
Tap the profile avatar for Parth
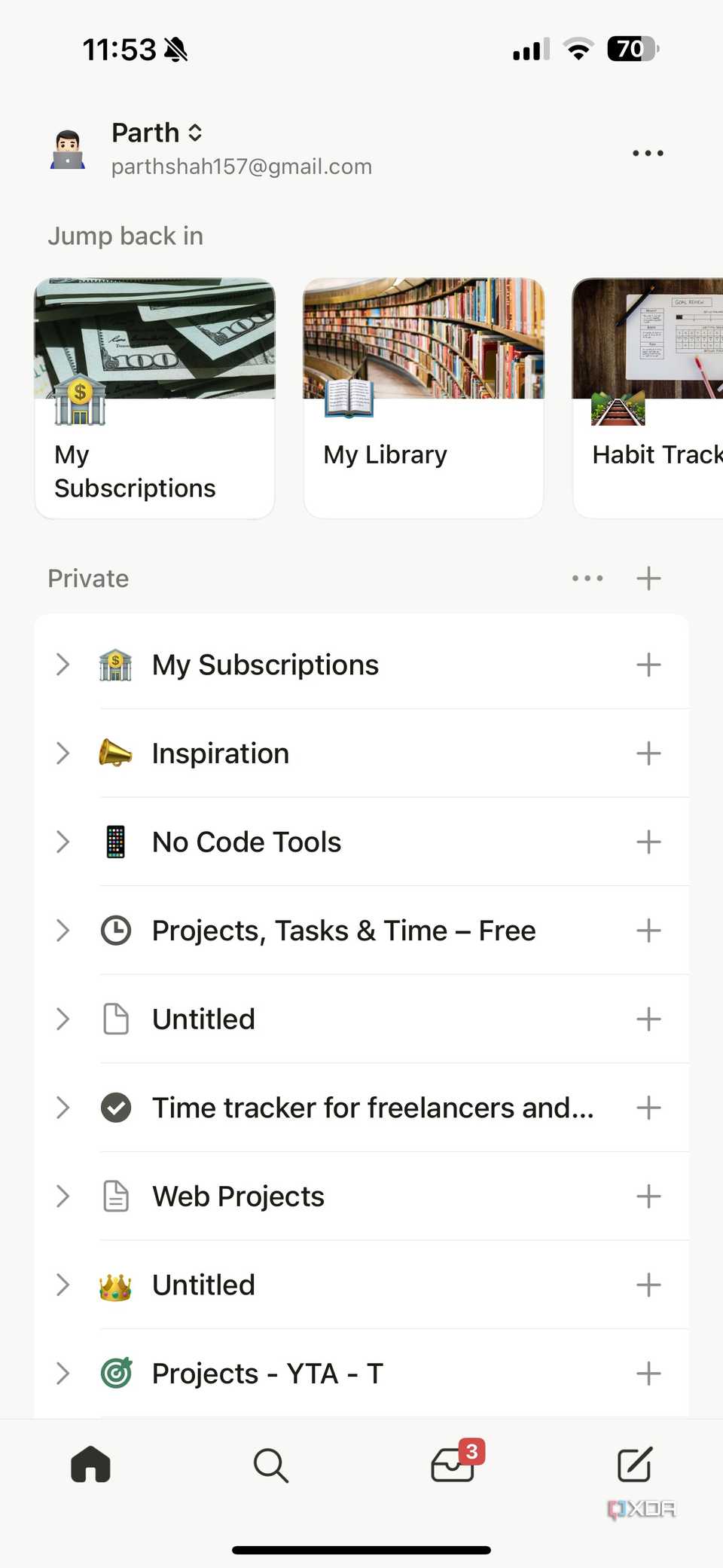click(67, 148)
